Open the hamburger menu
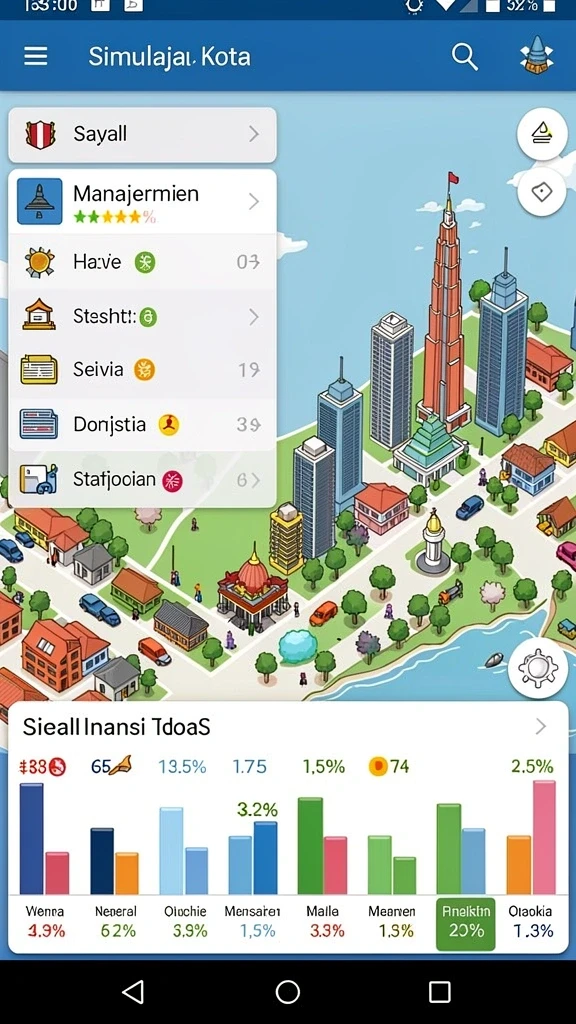 pyautogui.click(x=36, y=56)
